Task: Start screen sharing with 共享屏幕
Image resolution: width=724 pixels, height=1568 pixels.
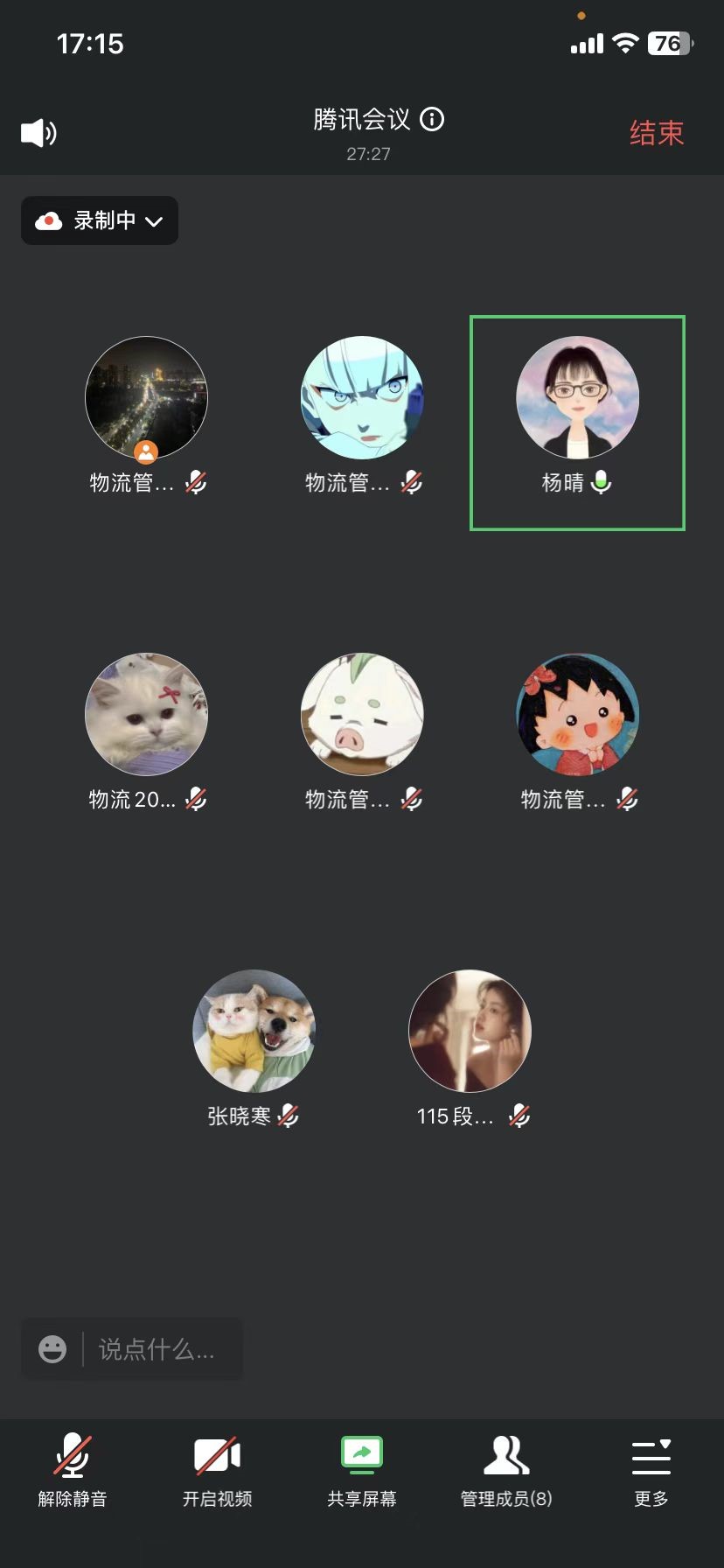Action: (362, 1471)
